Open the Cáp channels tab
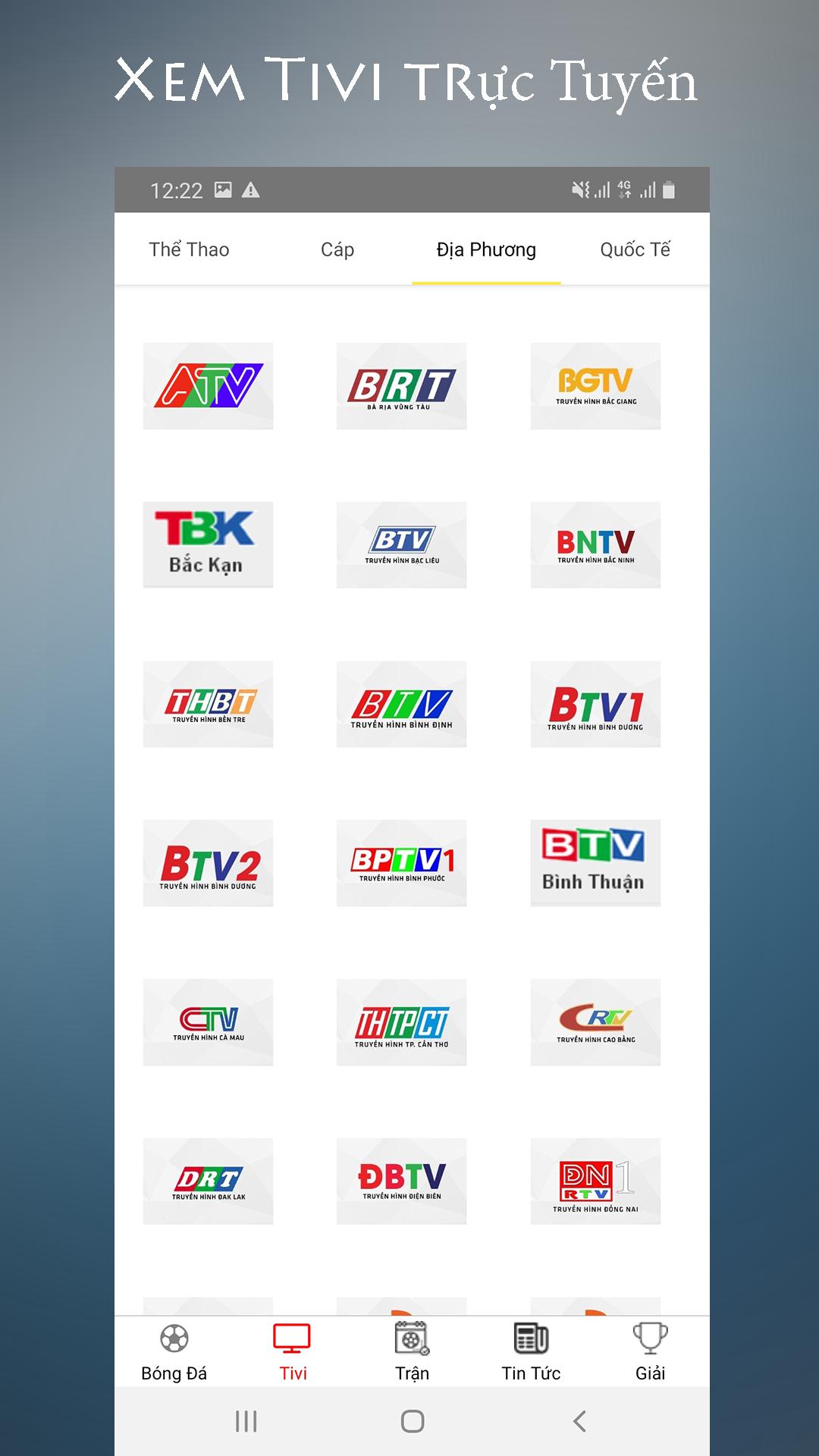Image resolution: width=819 pixels, height=1456 pixels. pyautogui.click(x=336, y=249)
